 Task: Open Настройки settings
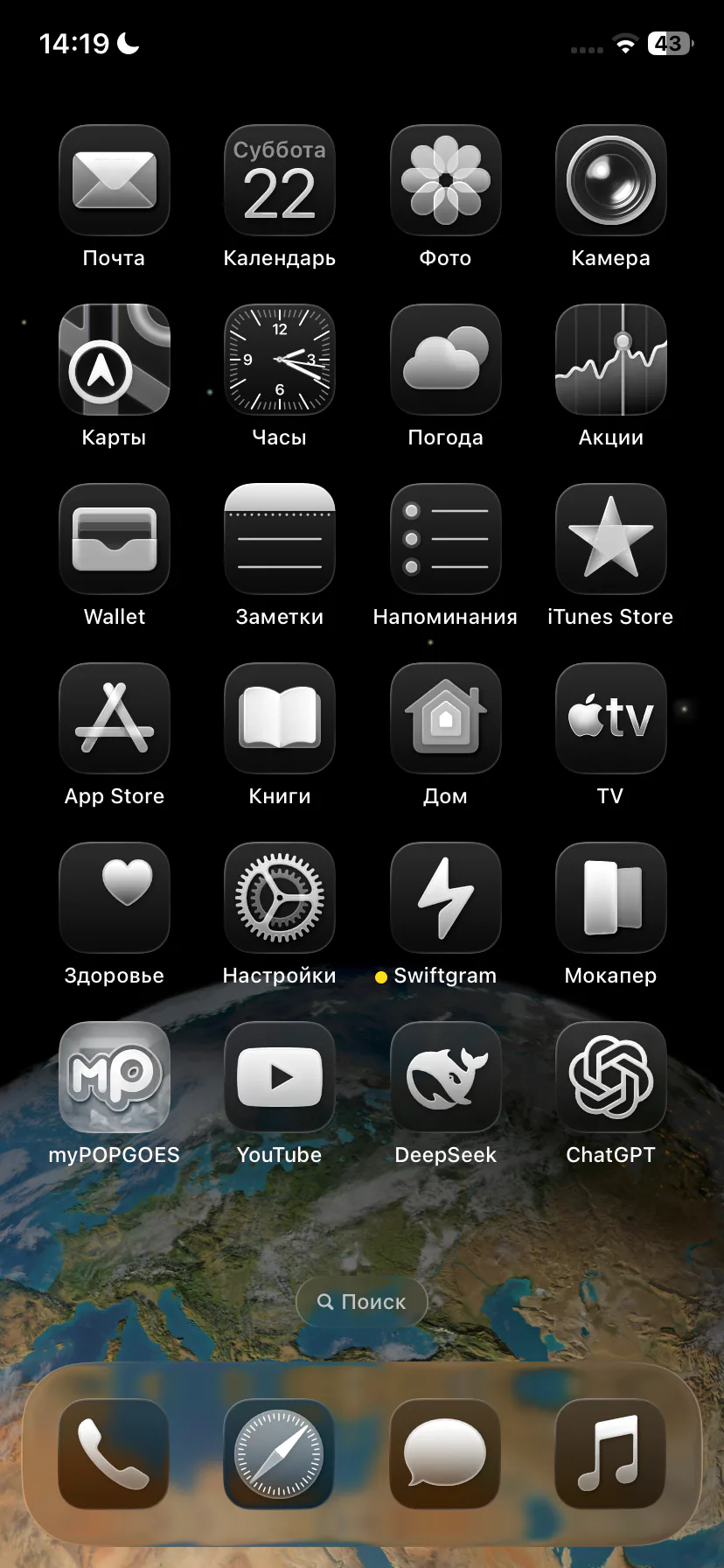coord(279,898)
